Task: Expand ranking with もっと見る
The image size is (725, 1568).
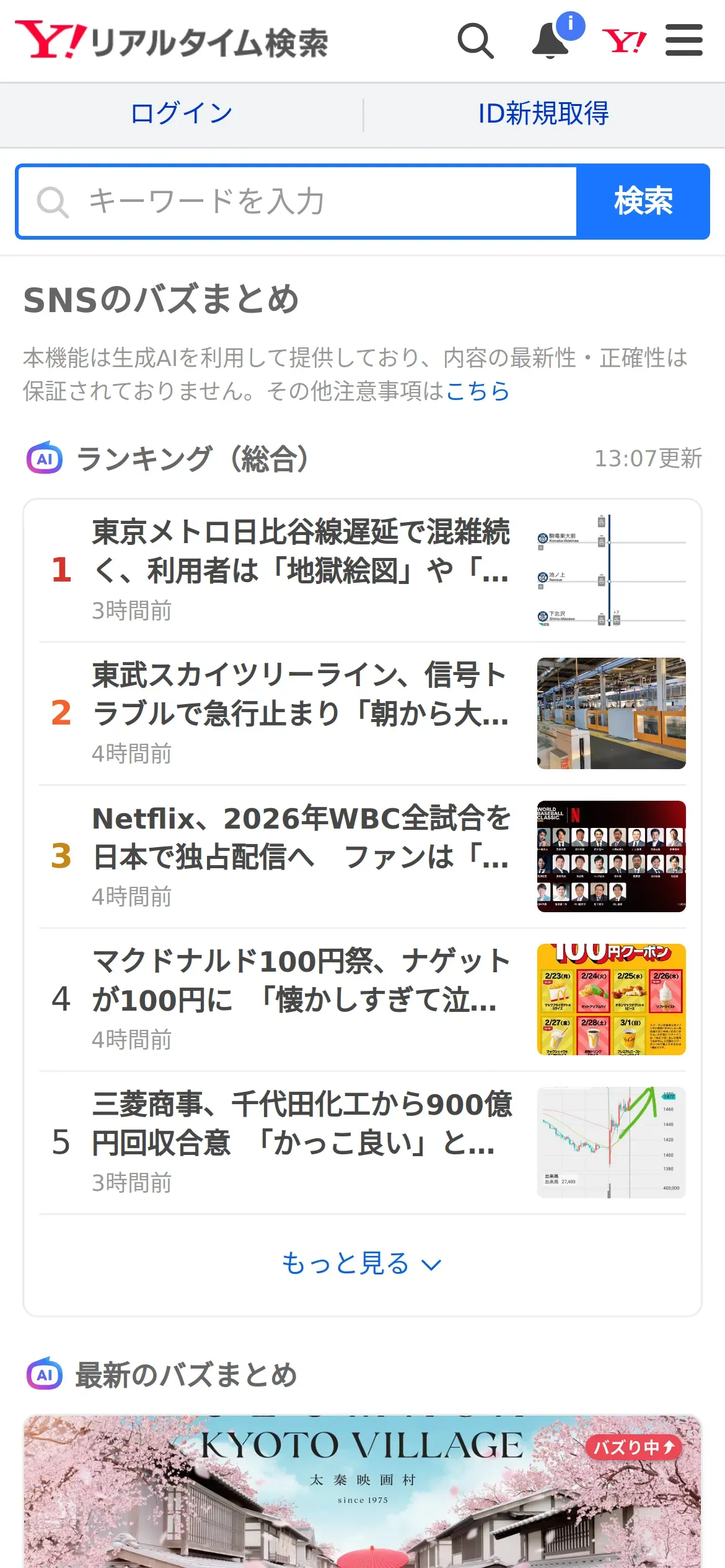Action: click(x=362, y=1263)
